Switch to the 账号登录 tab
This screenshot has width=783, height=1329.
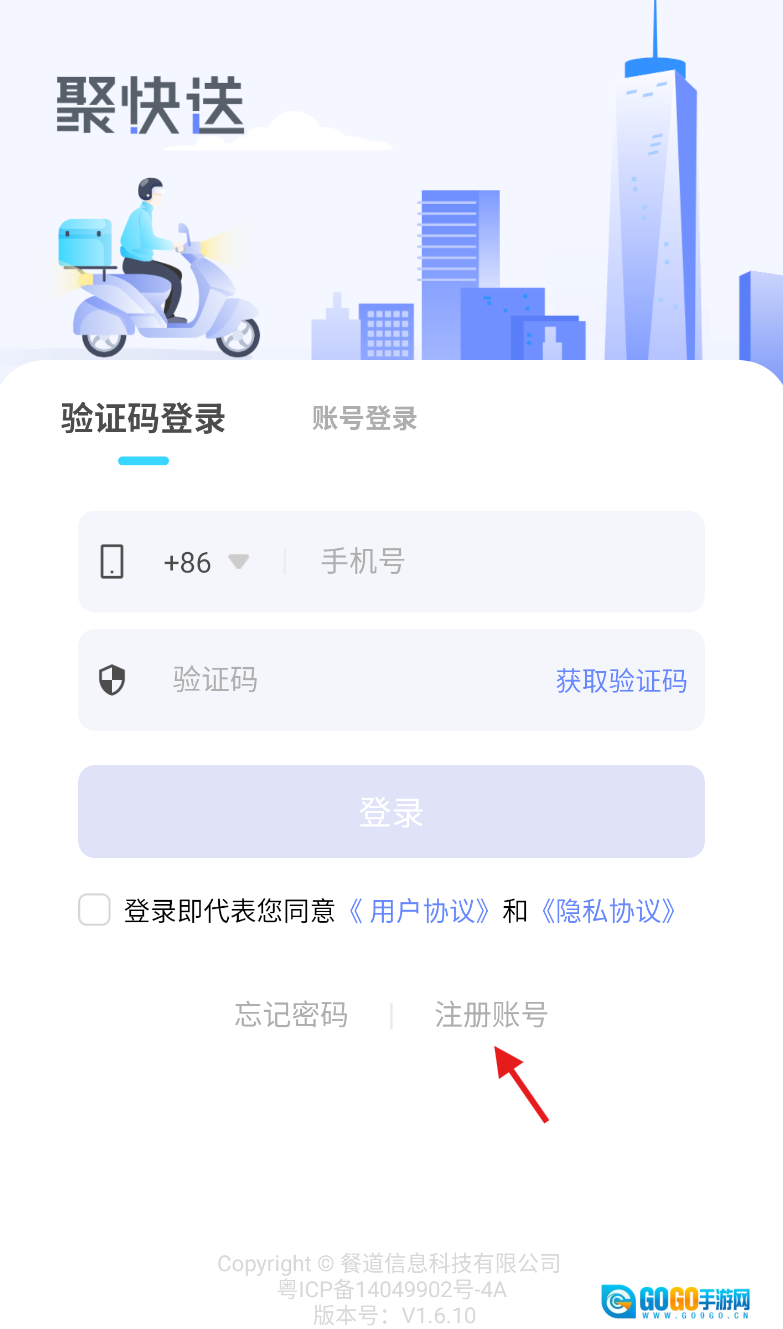click(364, 418)
